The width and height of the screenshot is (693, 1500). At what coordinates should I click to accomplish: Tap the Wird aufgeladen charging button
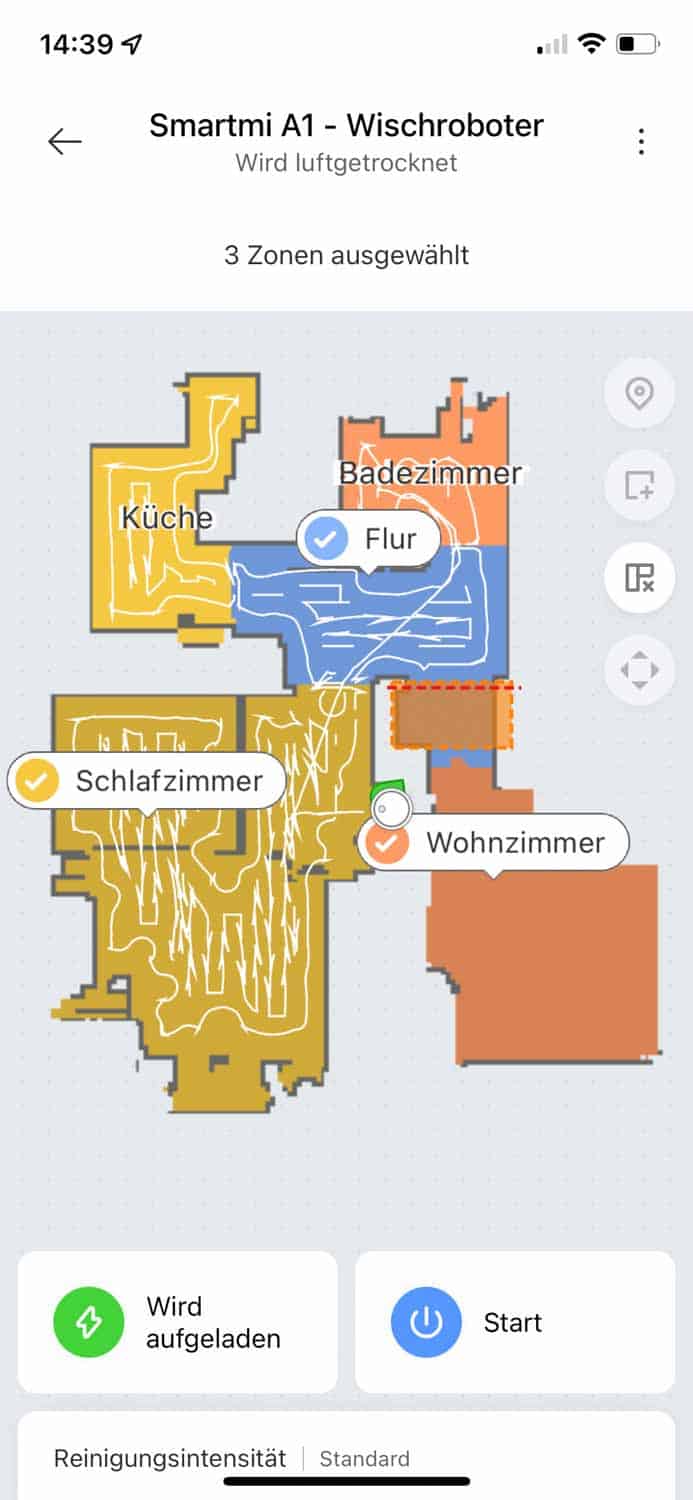pos(177,1322)
